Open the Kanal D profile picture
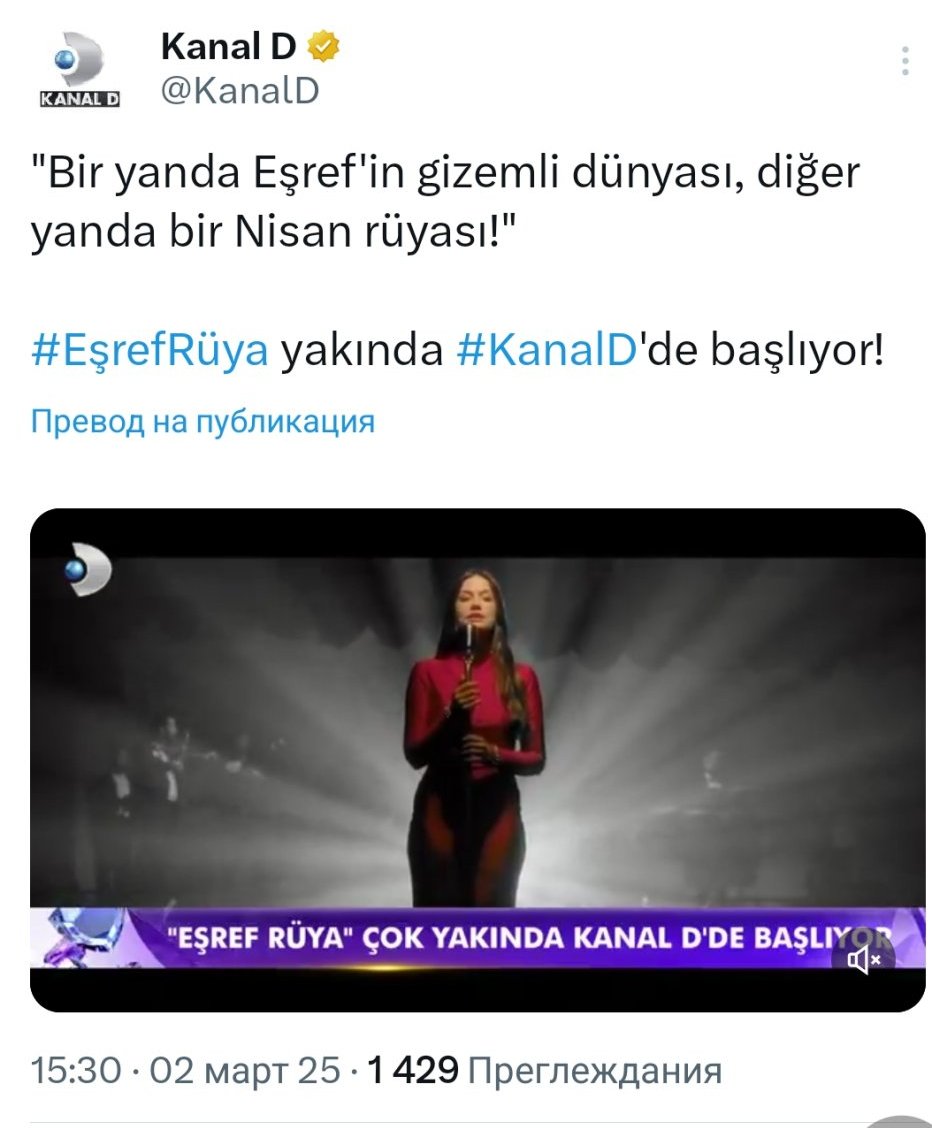 pyautogui.click(x=79, y=70)
